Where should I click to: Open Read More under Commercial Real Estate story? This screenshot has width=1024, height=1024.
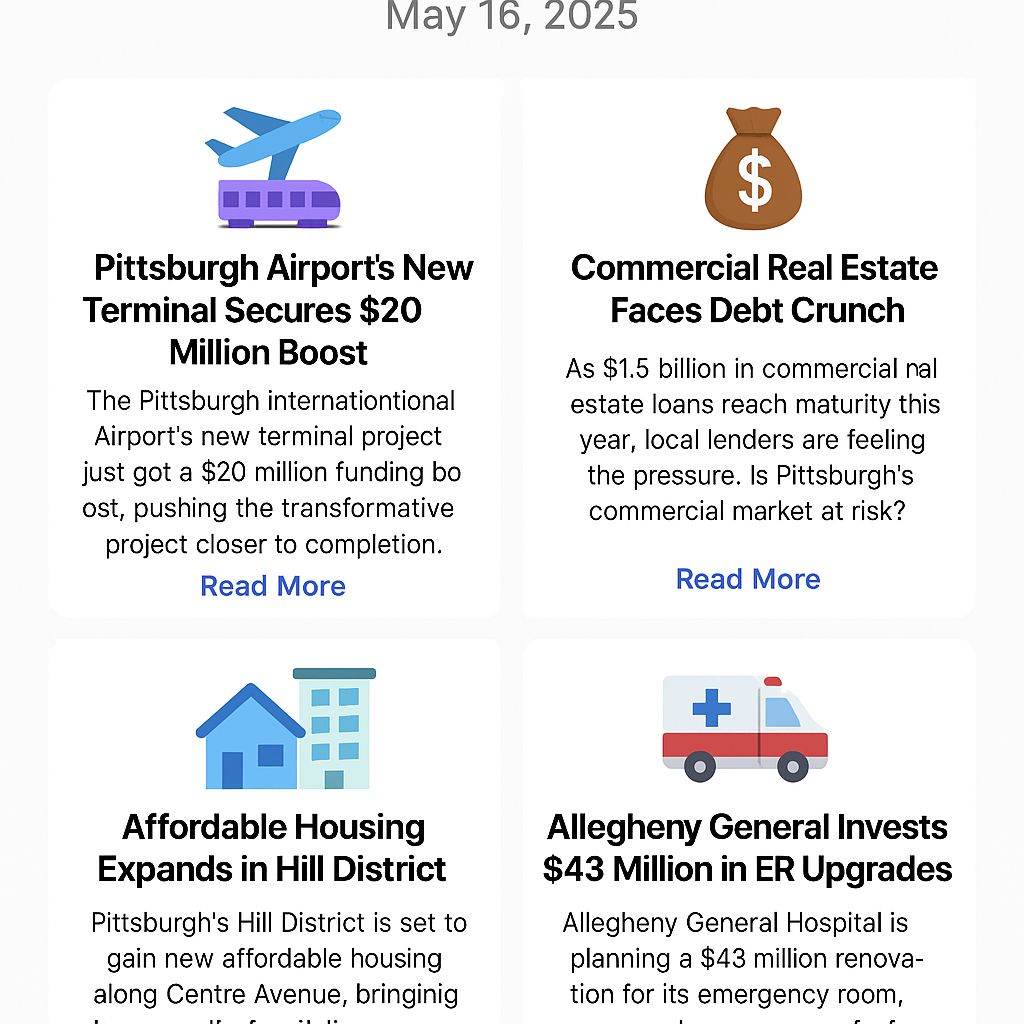748,579
